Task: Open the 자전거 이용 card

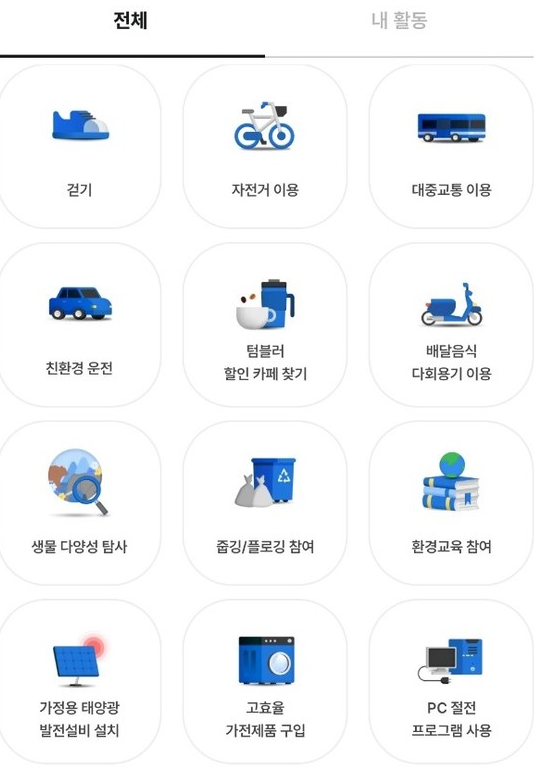Action: coord(265,146)
